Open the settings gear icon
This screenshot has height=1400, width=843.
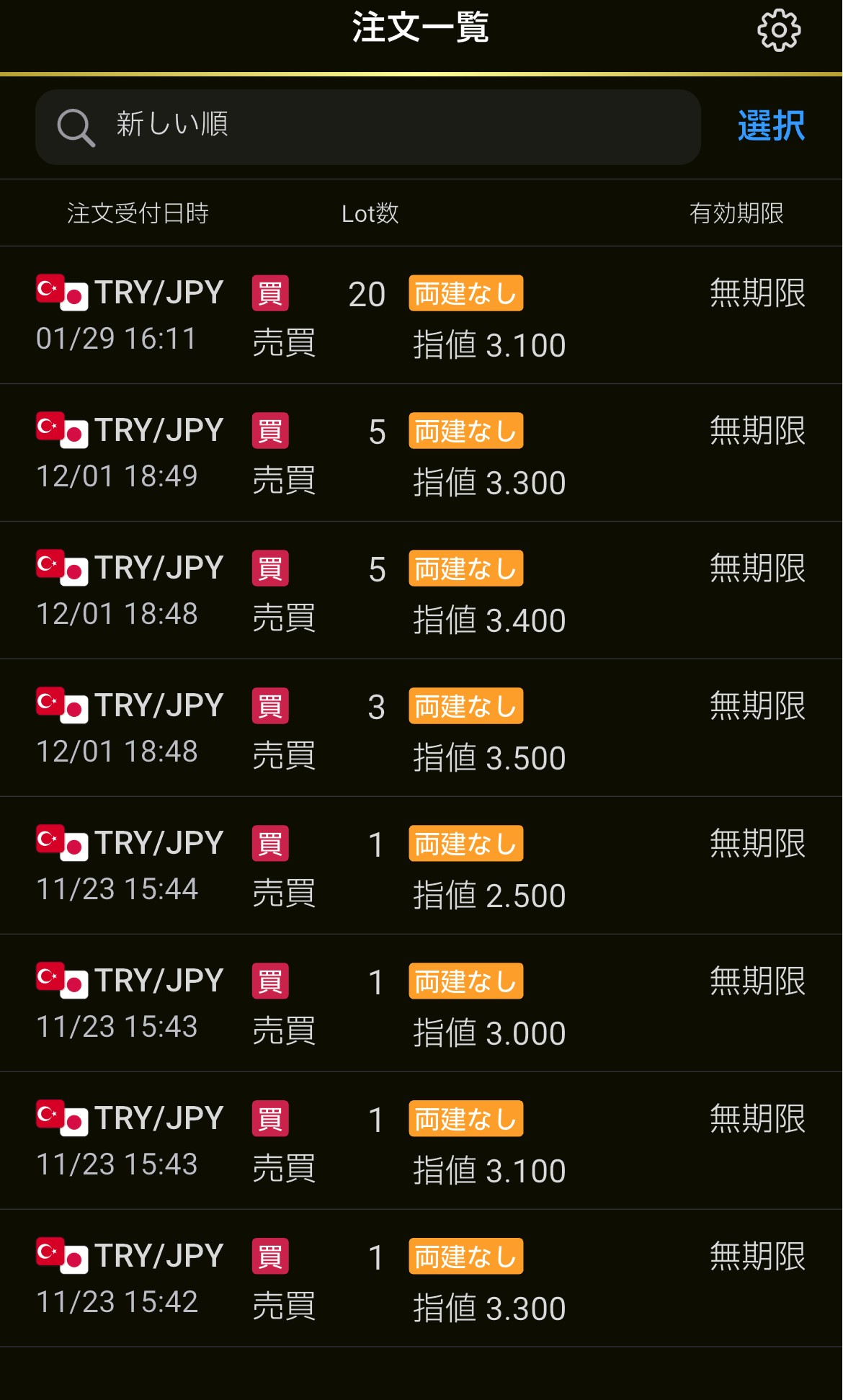(778, 30)
